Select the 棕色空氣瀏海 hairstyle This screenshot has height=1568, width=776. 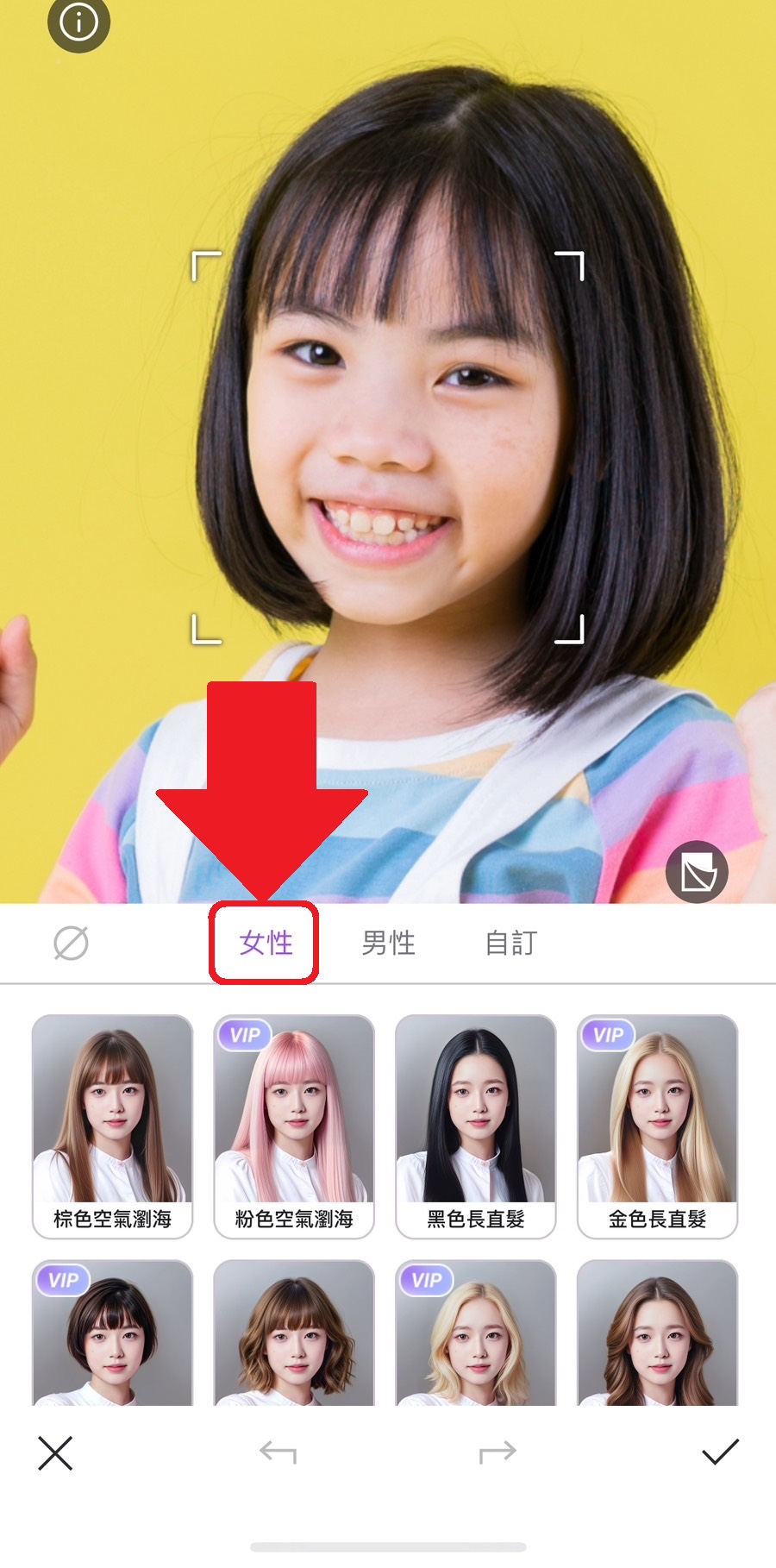pos(112,1126)
